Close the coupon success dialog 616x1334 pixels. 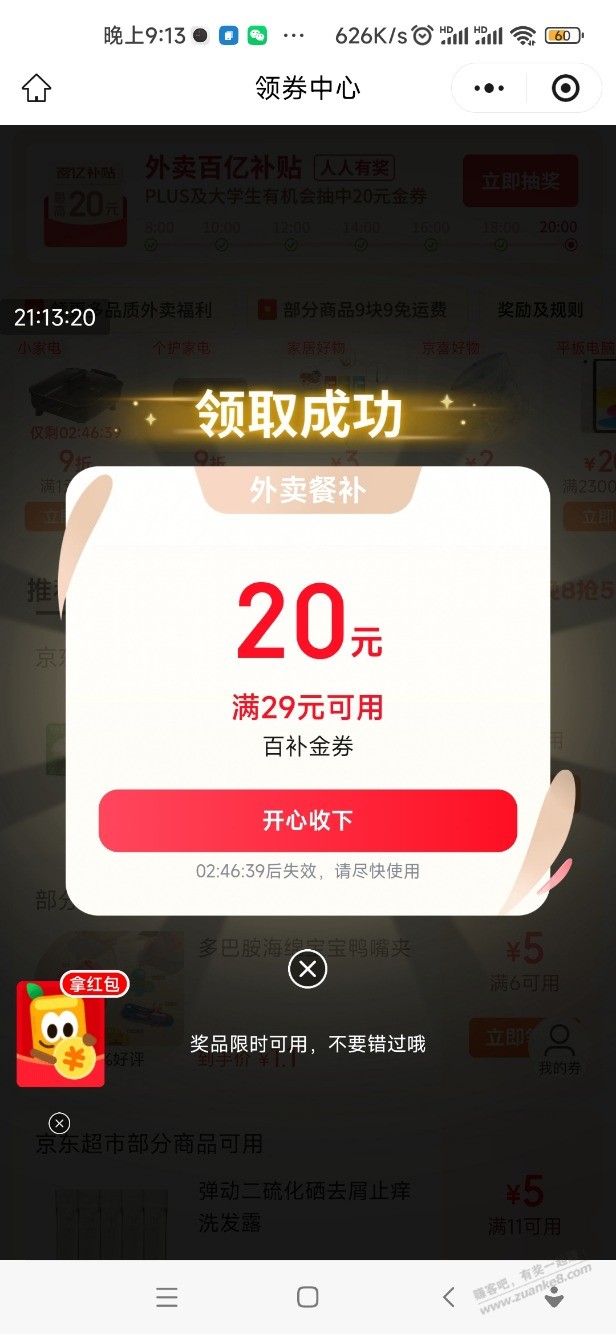(307, 968)
